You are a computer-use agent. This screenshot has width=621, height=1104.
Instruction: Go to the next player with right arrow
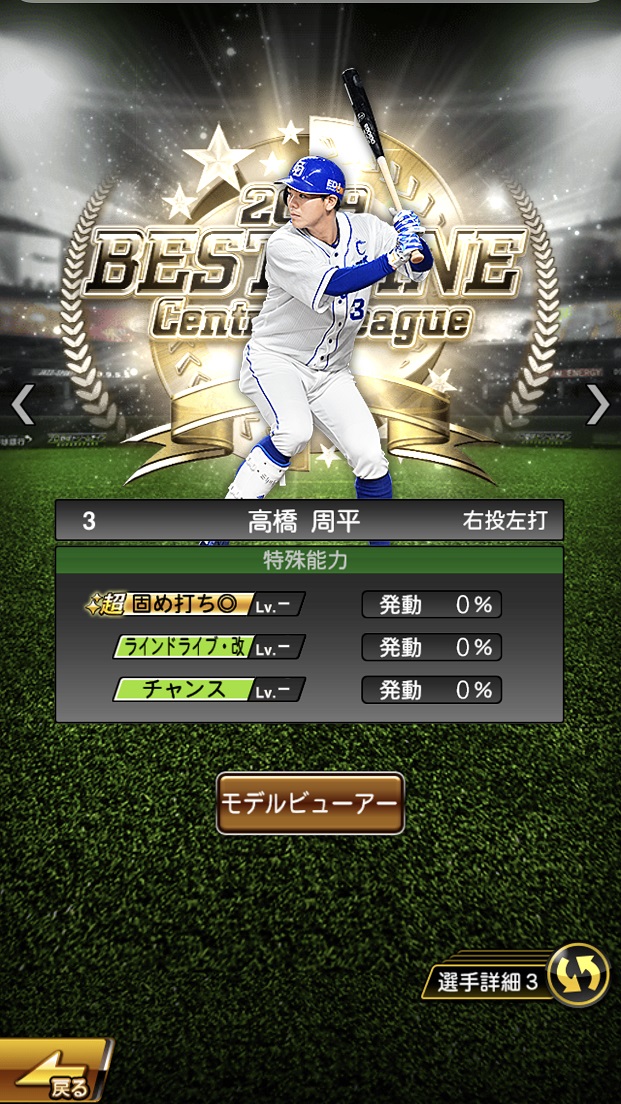[598, 405]
